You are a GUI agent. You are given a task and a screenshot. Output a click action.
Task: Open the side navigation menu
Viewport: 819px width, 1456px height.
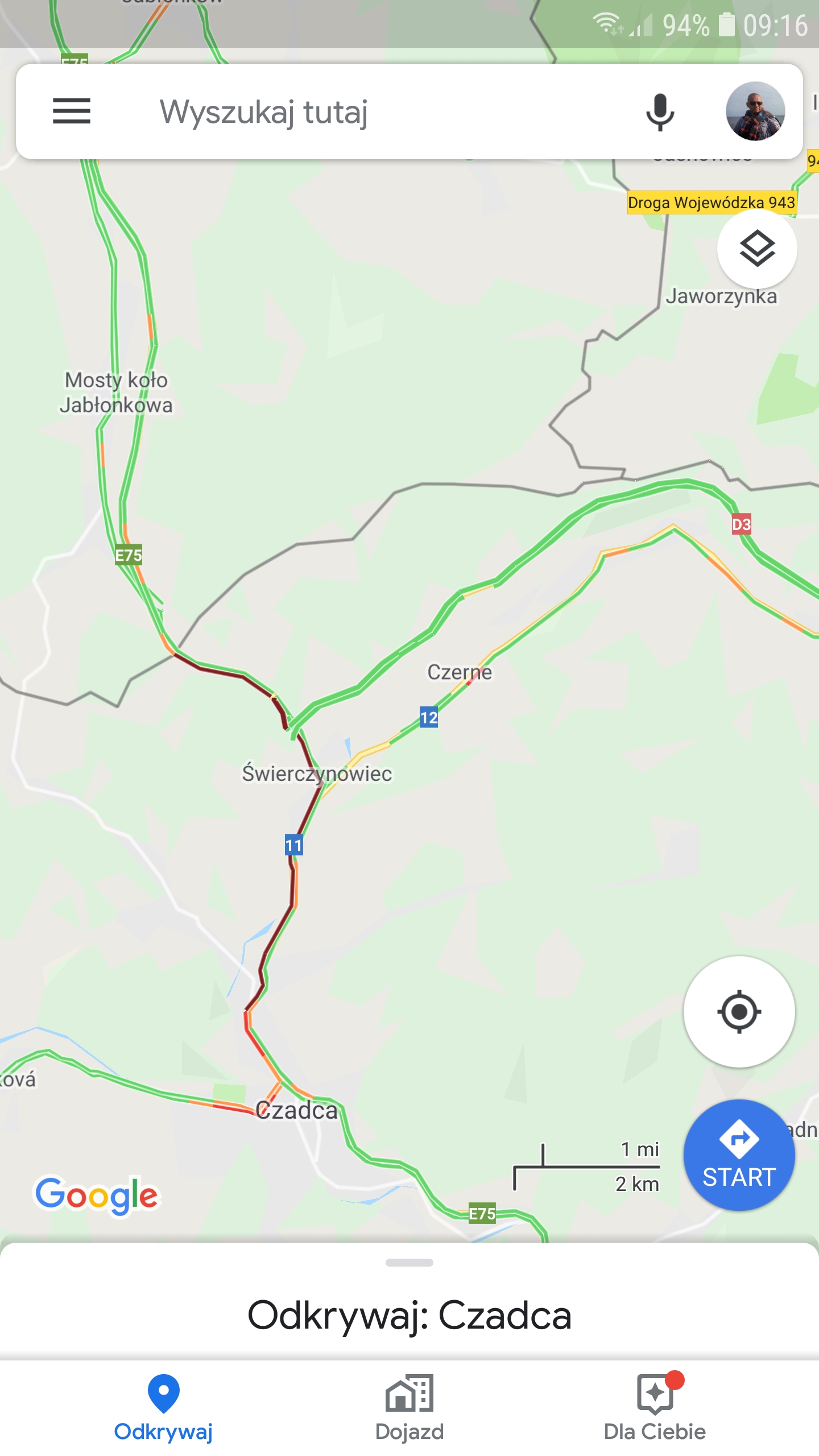pos(72,112)
